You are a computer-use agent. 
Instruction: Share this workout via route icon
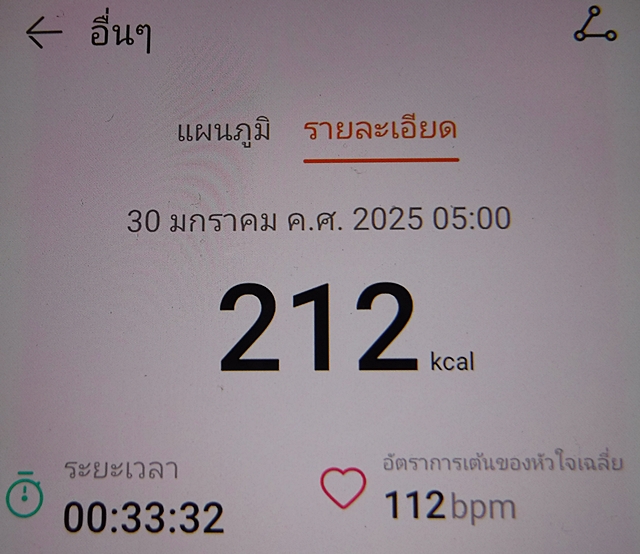pyautogui.click(x=594, y=26)
